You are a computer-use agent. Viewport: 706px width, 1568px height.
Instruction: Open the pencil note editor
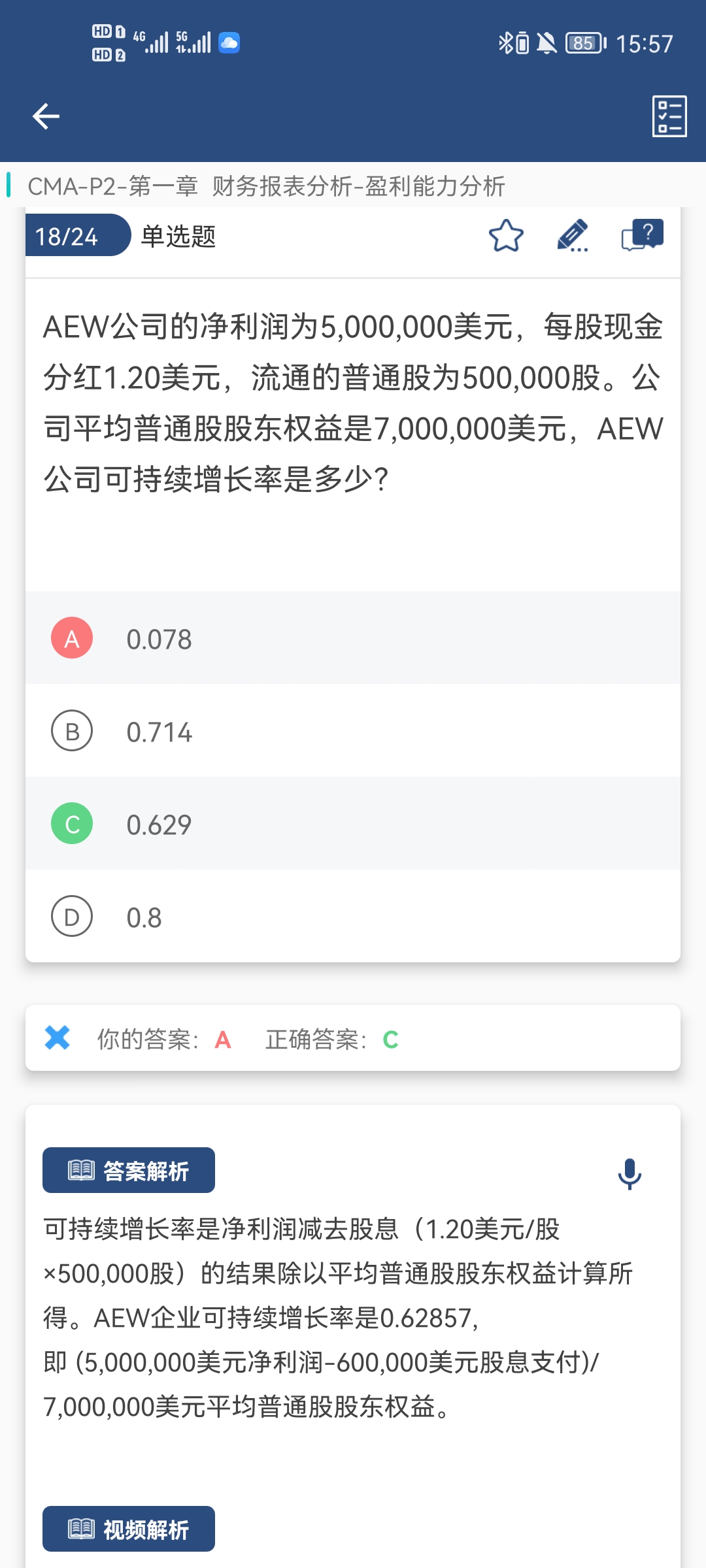click(573, 236)
